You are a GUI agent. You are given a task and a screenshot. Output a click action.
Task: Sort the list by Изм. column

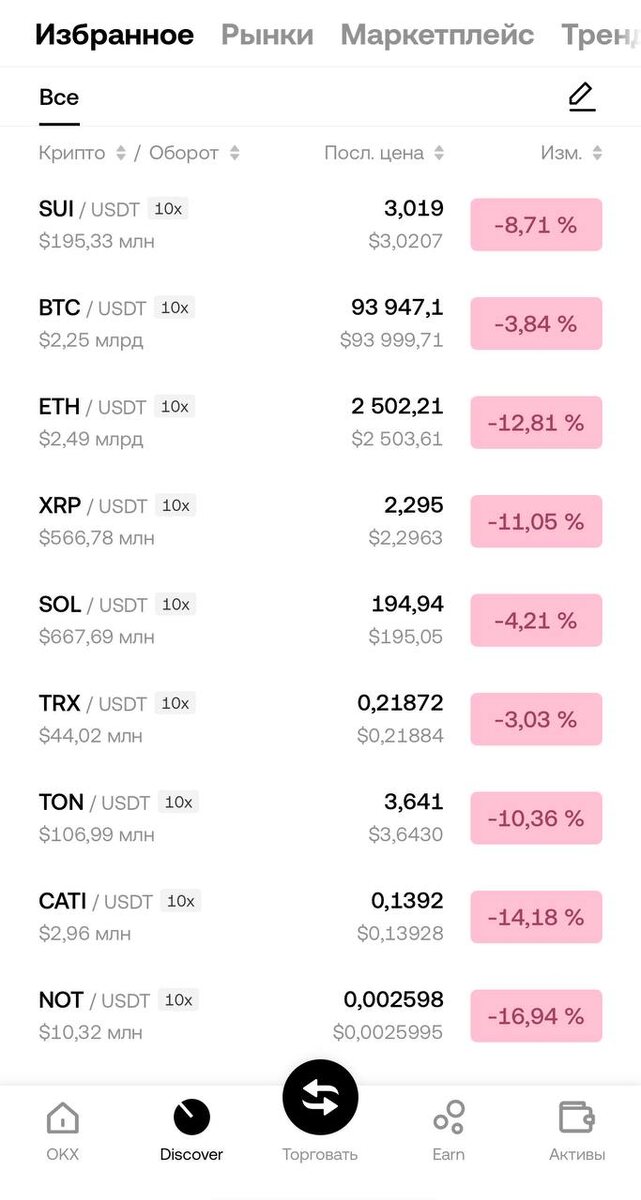point(571,153)
